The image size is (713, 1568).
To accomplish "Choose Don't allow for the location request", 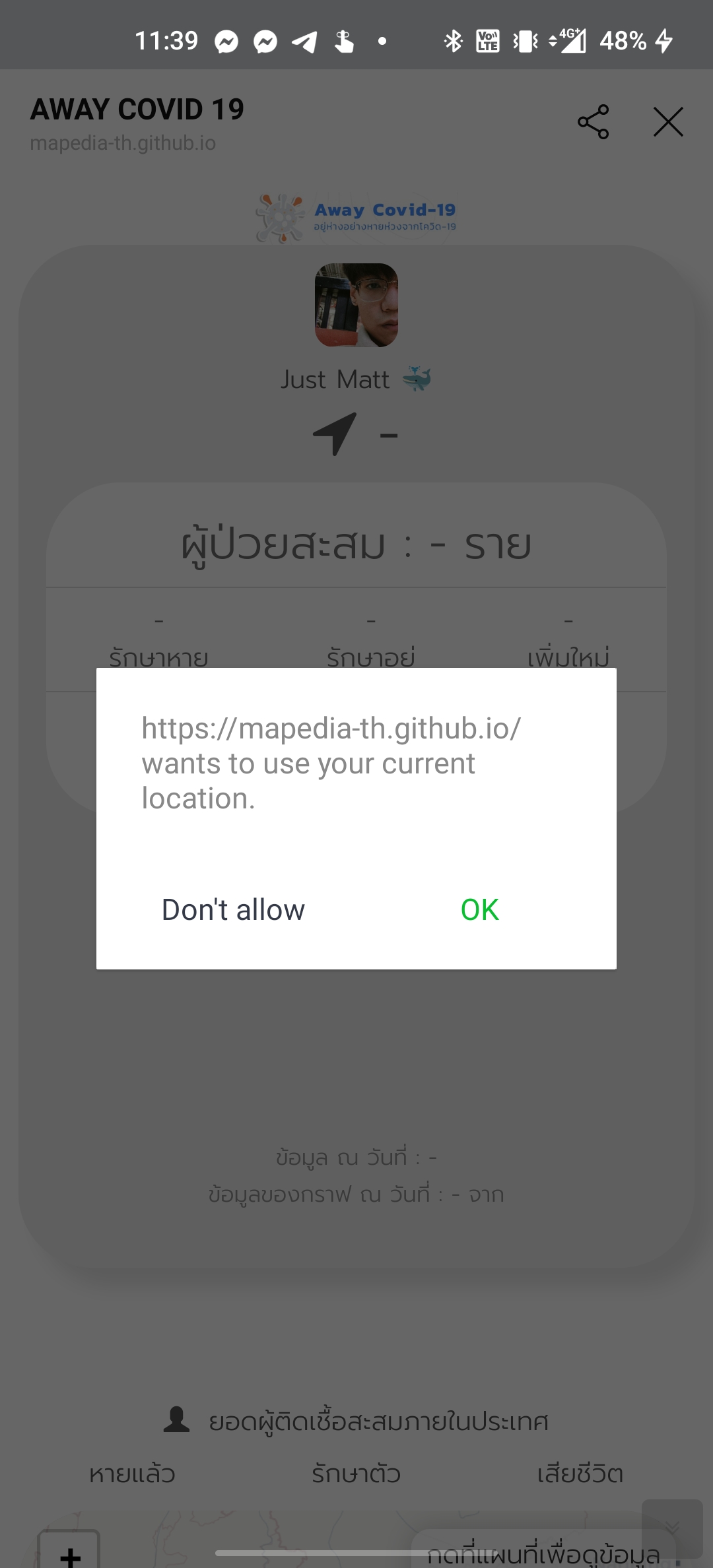I will [233, 909].
